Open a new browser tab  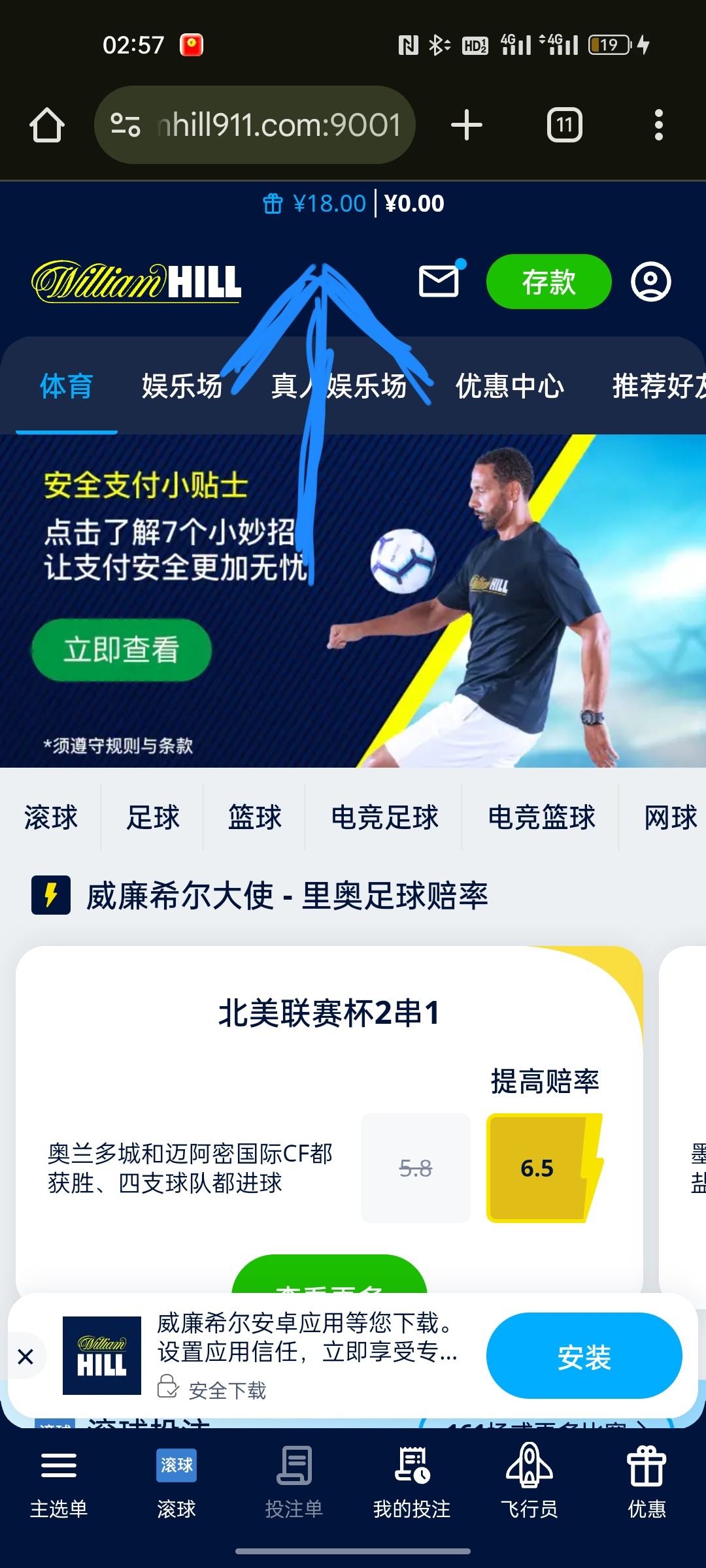[467, 125]
